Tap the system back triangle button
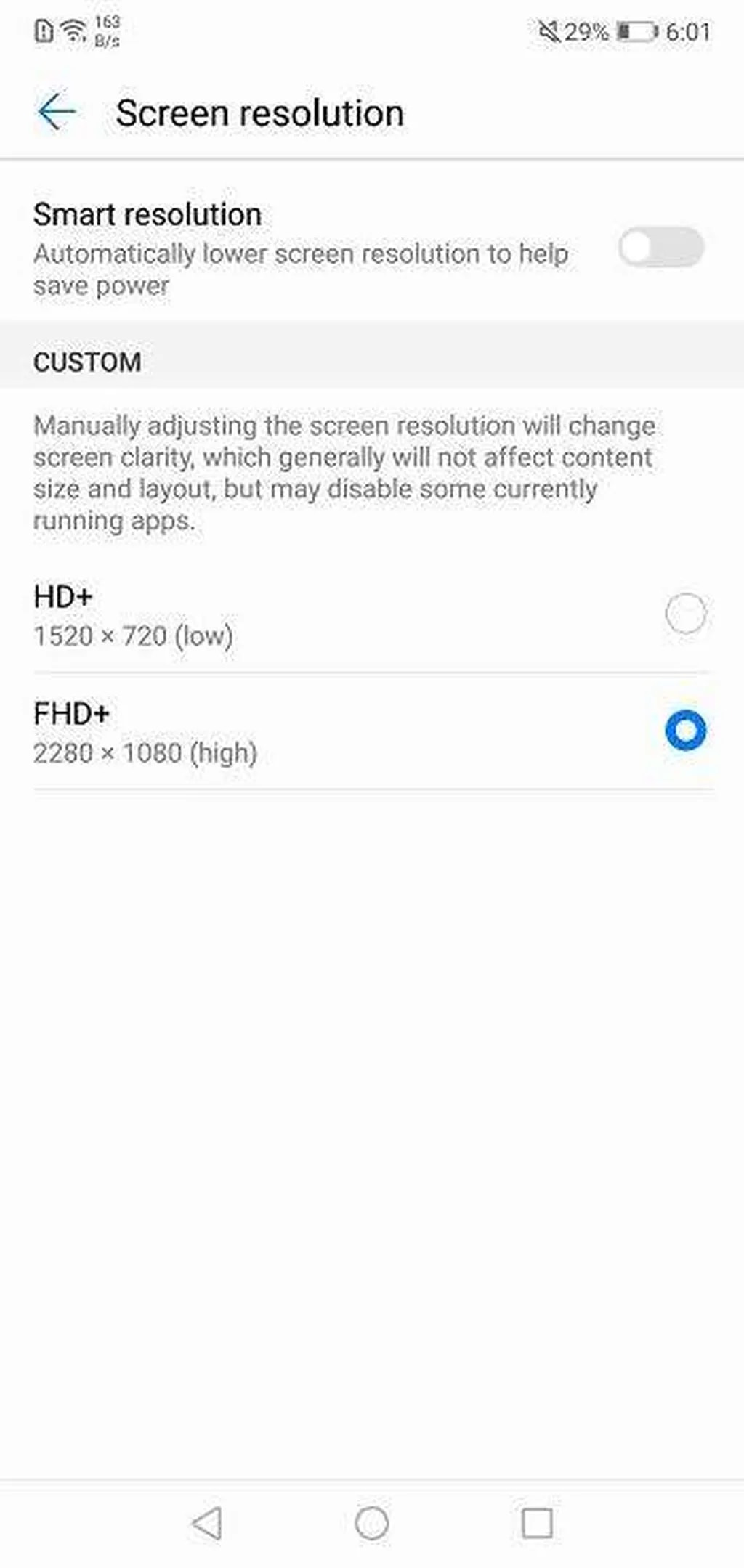The width and height of the screenshot is (744, 1568). point(208,1523)
